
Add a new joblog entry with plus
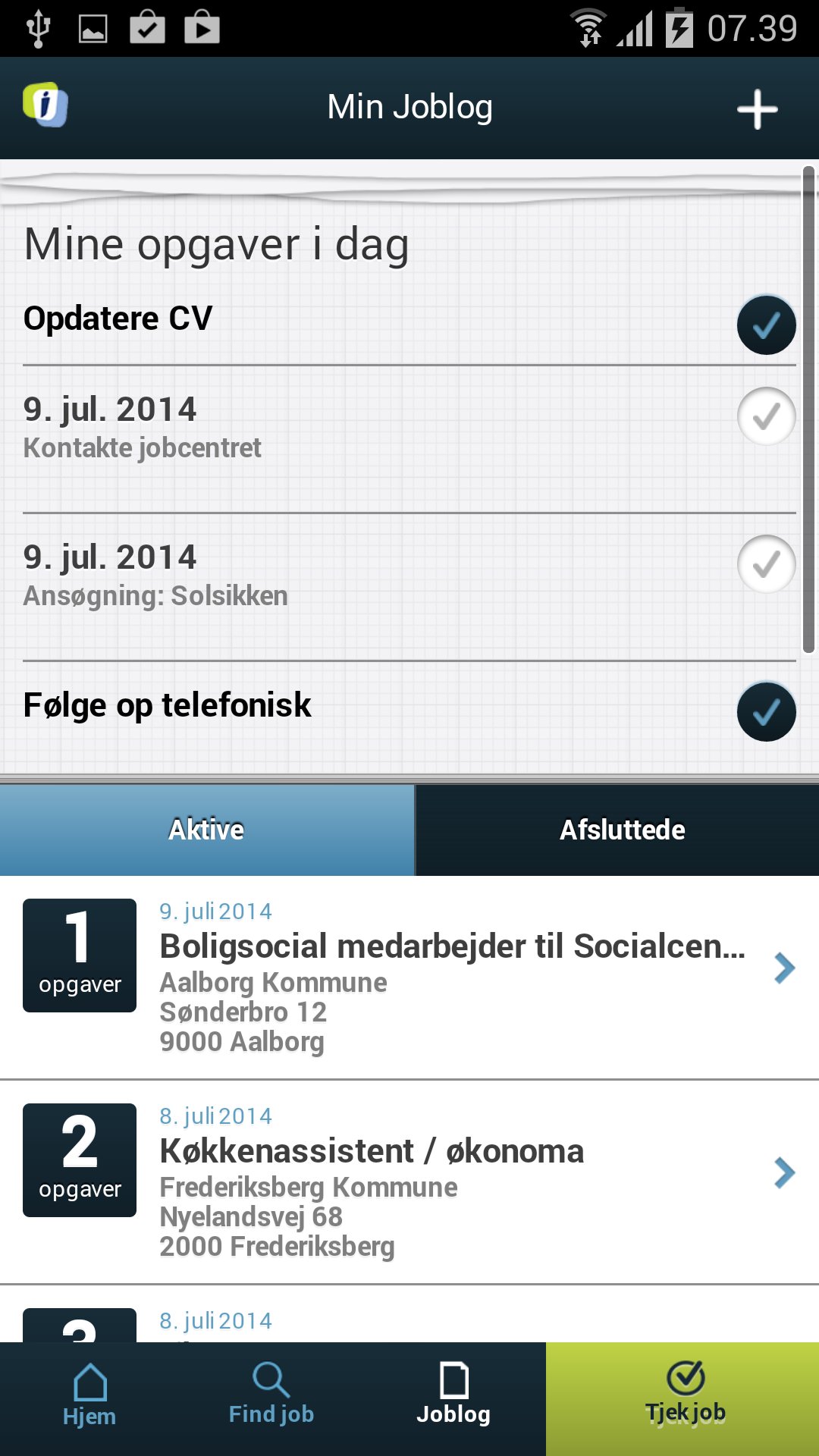click(x=757, y=109)
